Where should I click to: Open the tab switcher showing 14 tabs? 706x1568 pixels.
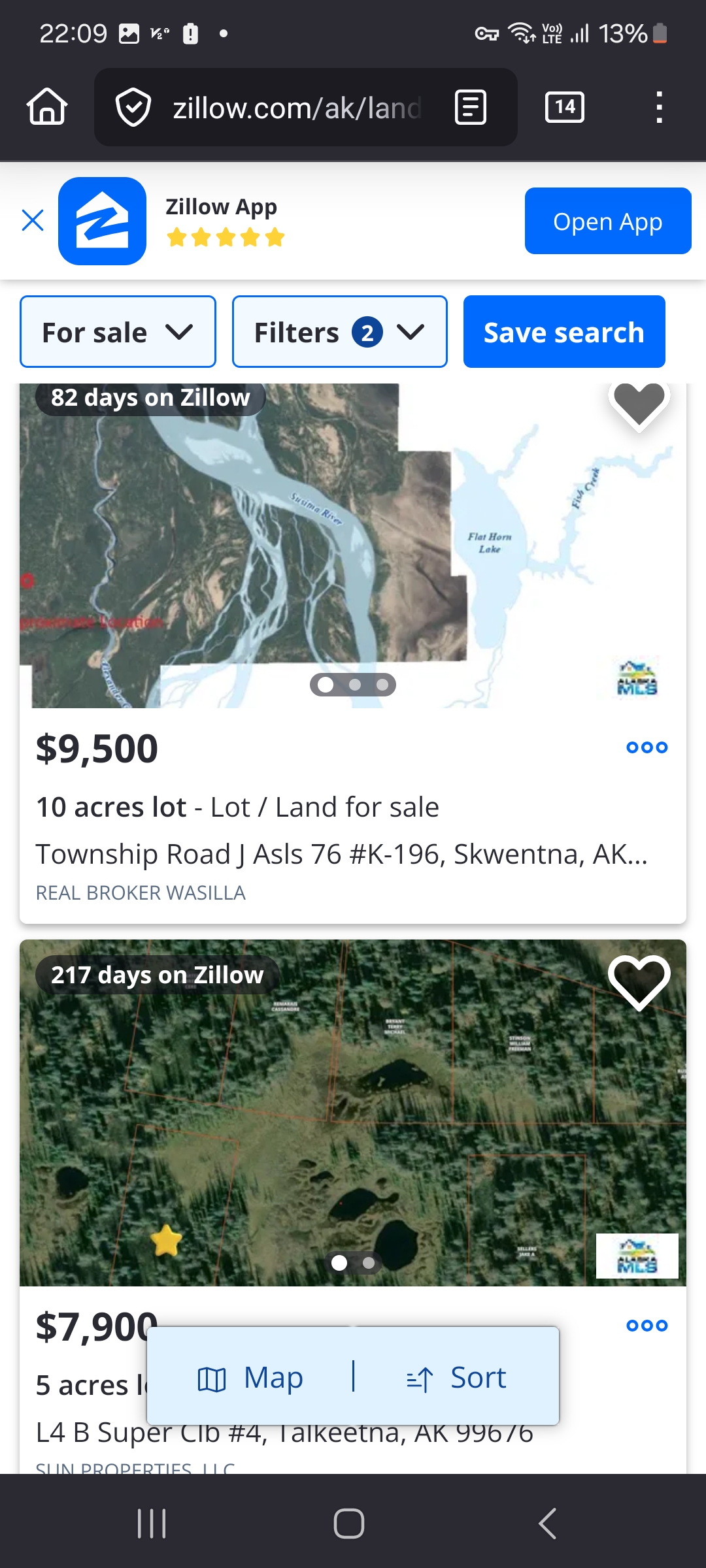pos(565,108)
